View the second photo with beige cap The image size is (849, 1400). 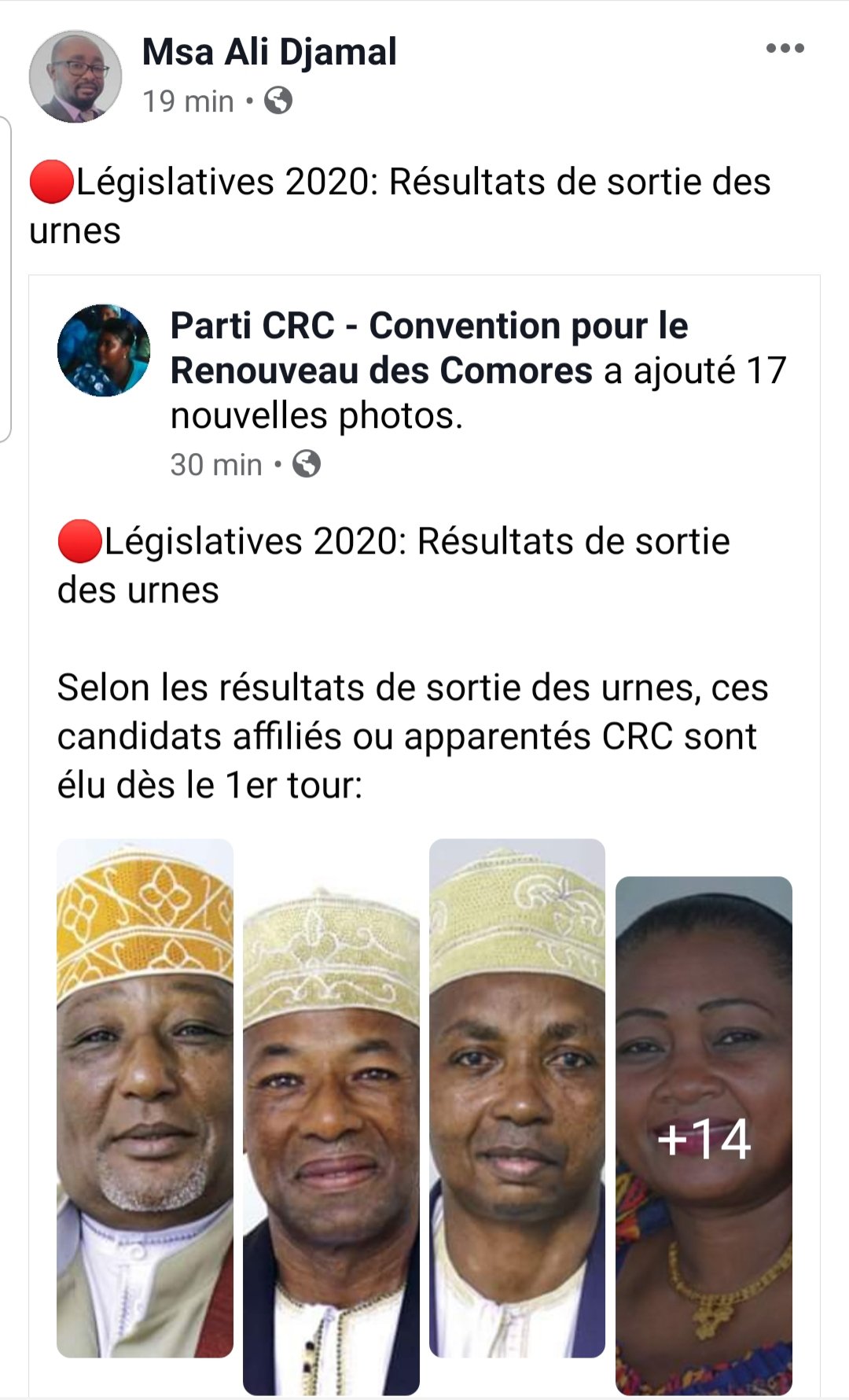click(331, 1137)
